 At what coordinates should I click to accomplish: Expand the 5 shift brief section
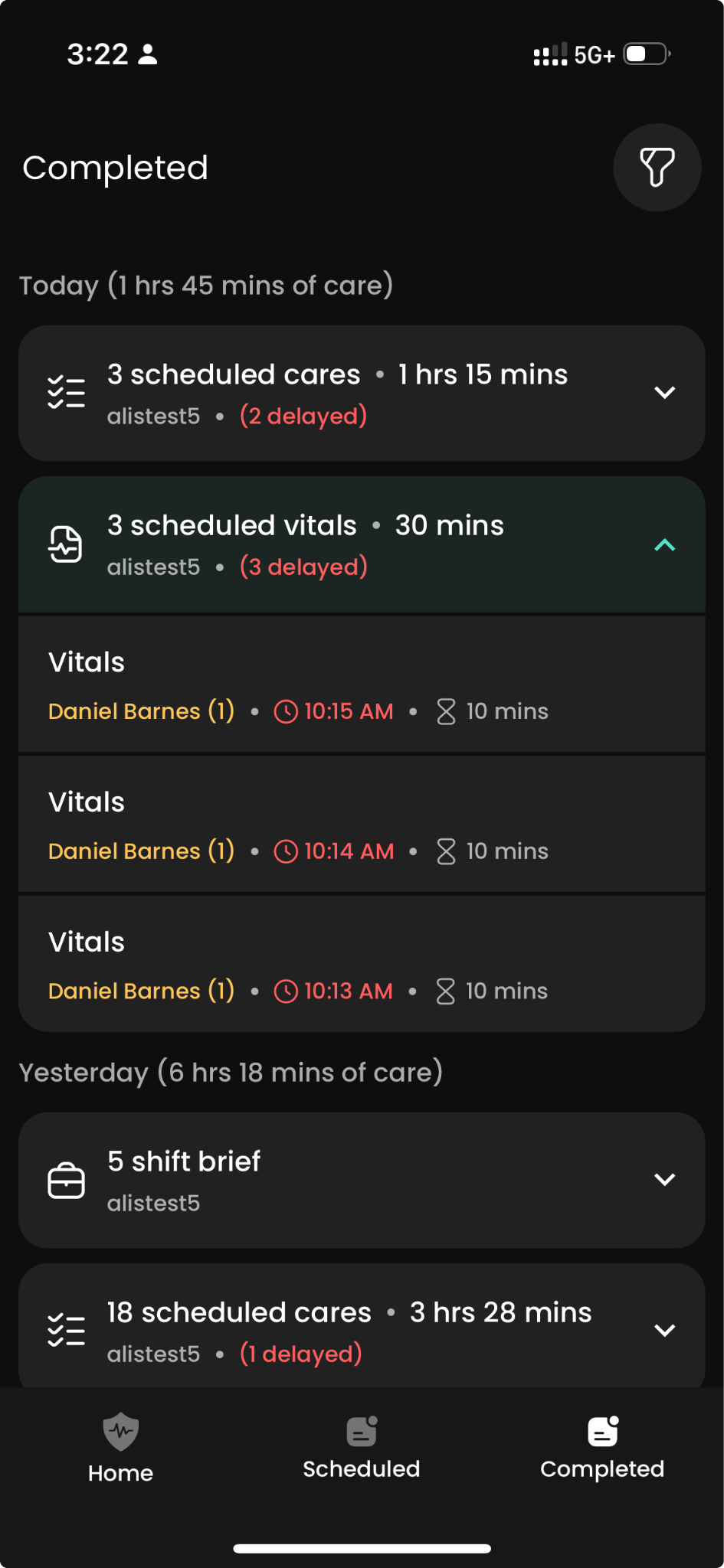tap(666, 1179)
